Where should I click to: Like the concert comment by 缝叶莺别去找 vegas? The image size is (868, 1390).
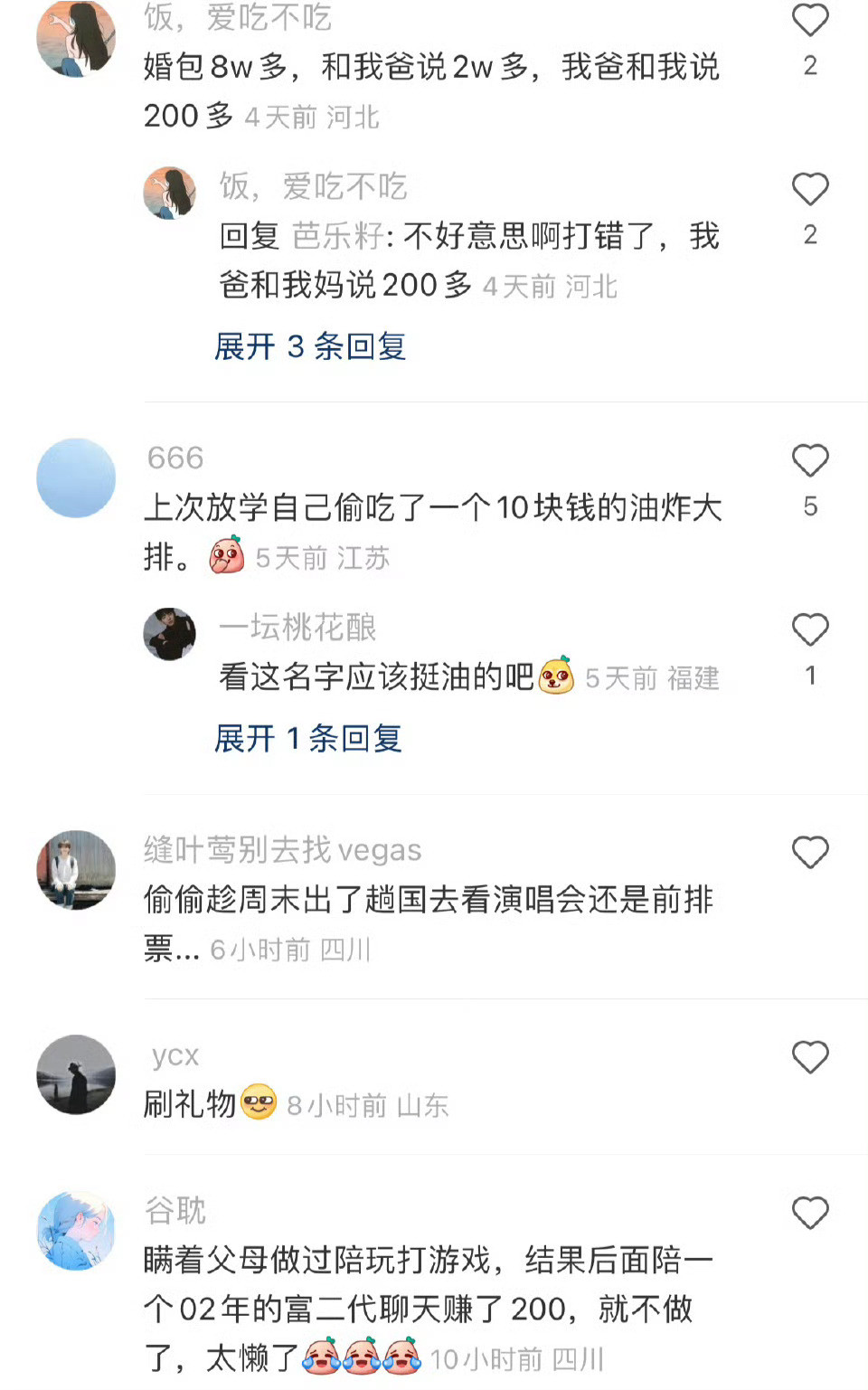point(811,852)
